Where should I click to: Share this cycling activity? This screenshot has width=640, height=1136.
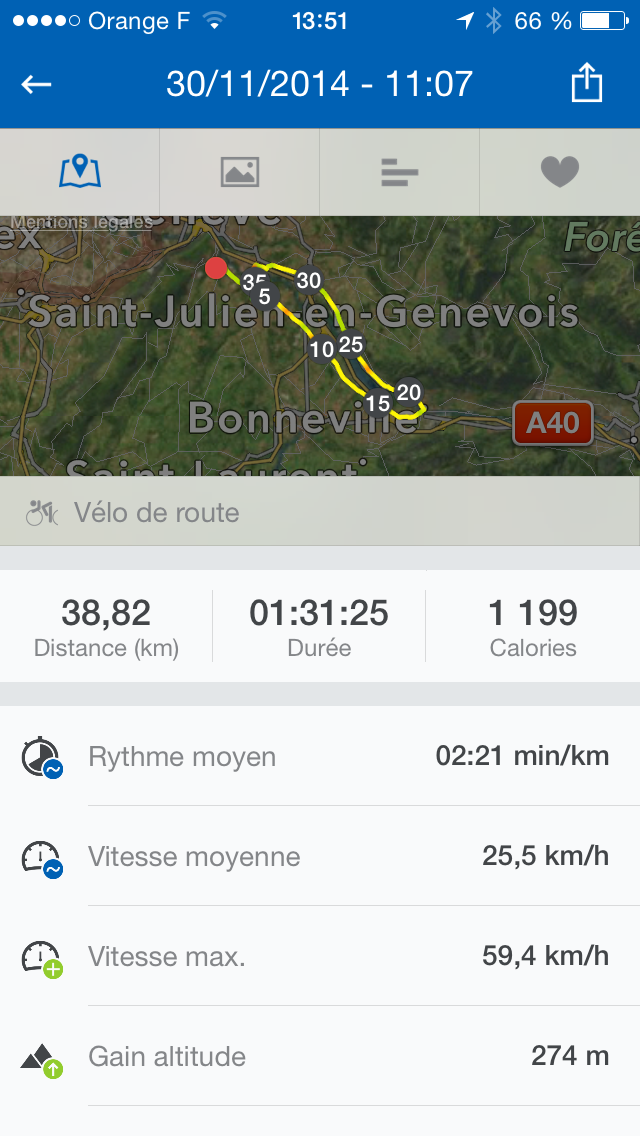point(587,84)
